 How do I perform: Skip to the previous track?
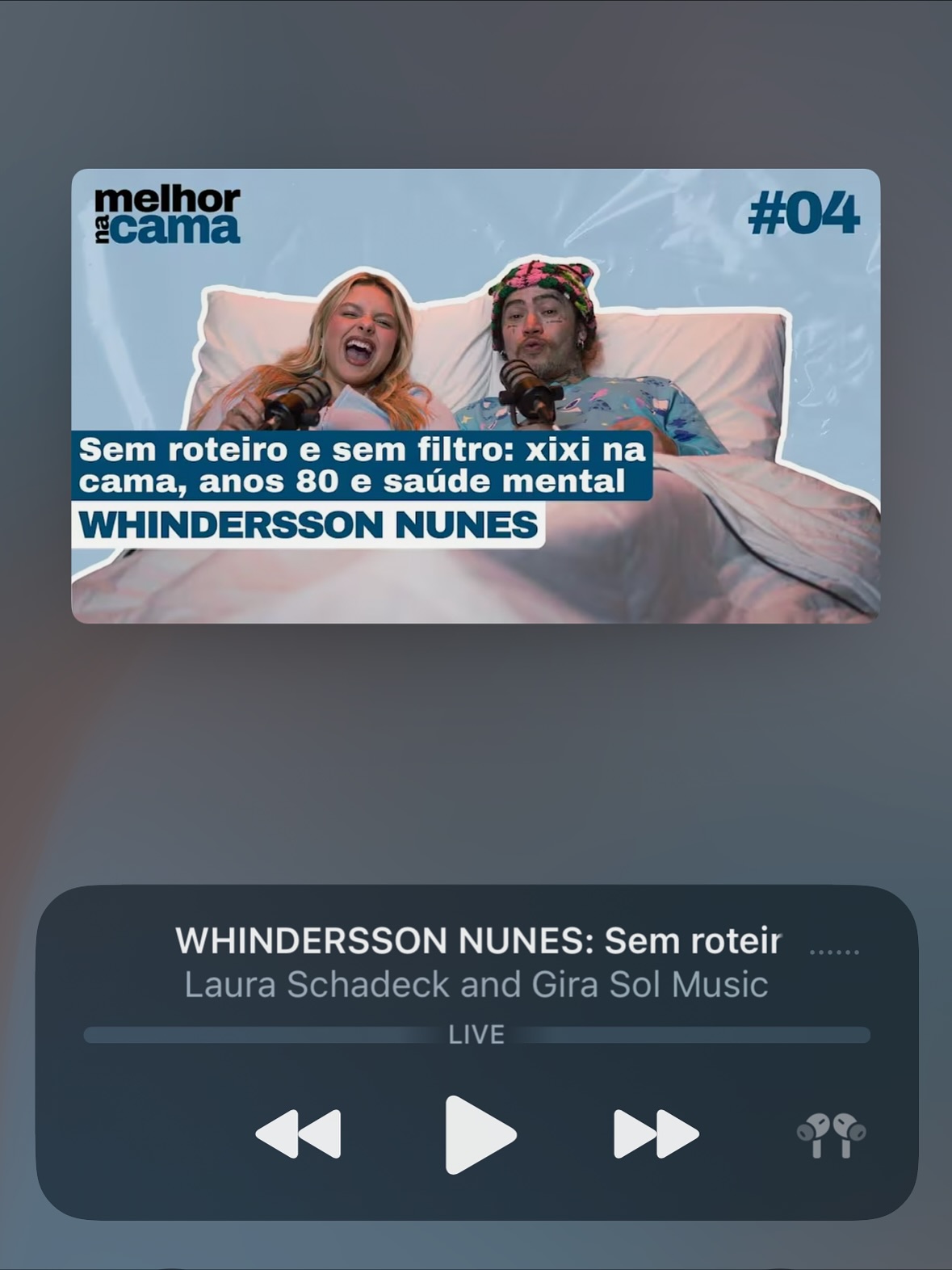click(298, 1134)
